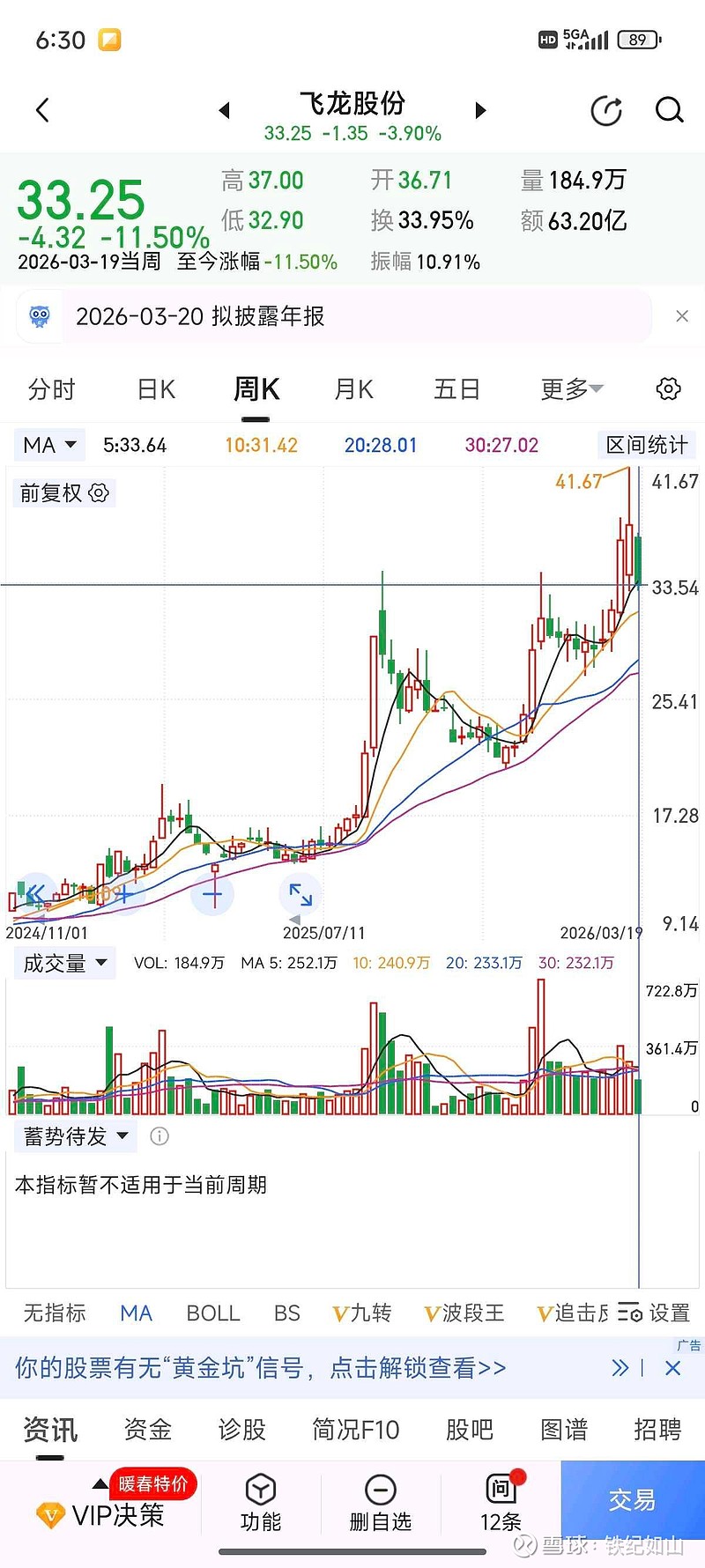Open the 成交量 dropdown
705x1568 pixels.
[64, 963]
